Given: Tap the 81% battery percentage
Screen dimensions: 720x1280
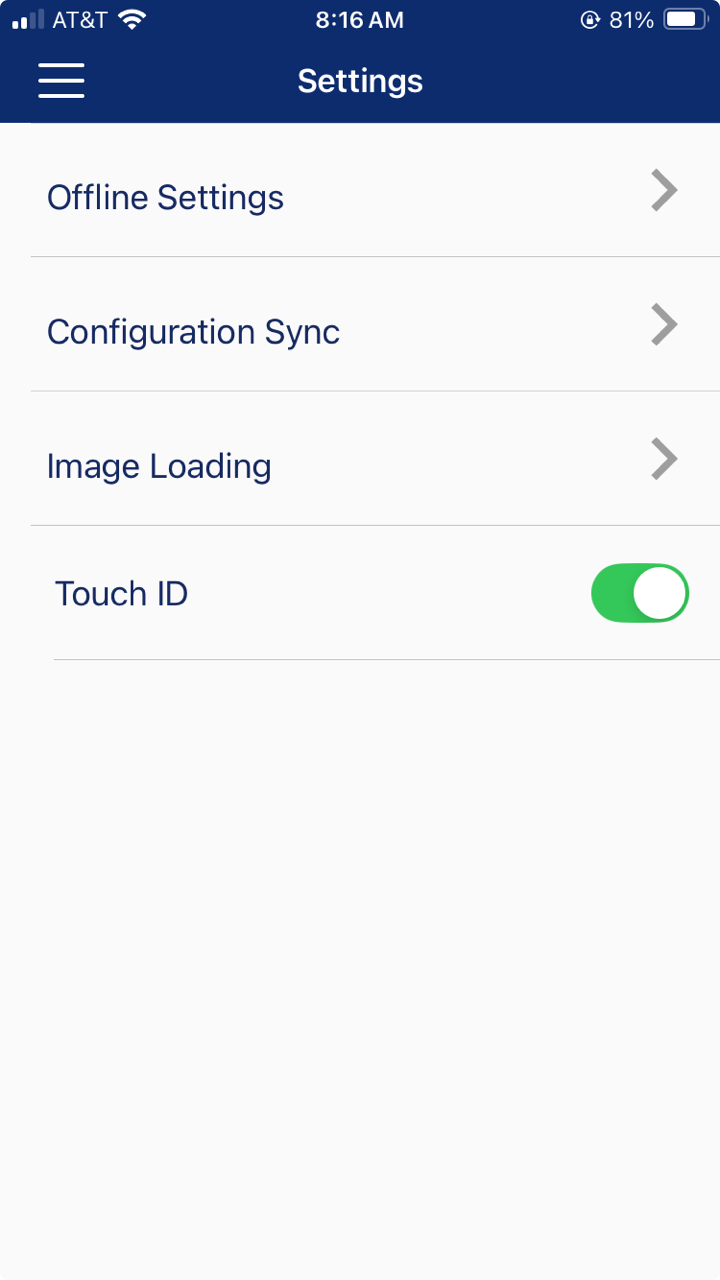Looking at the screenshot, I should (x=632, y=18).
